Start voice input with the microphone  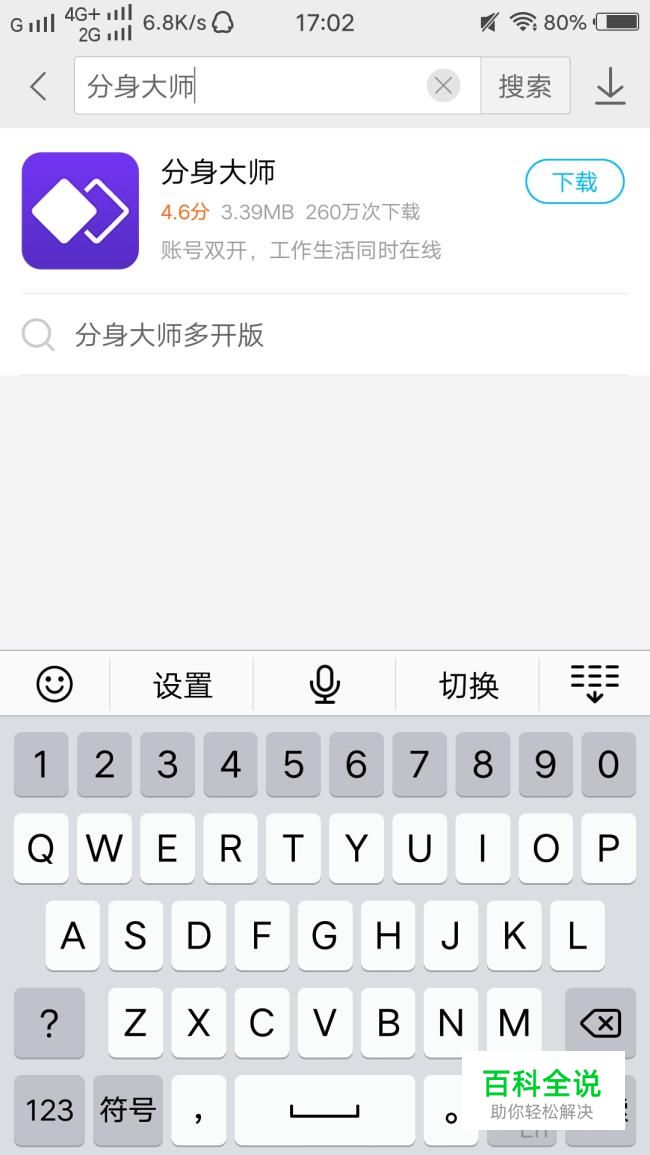(324, 685)
